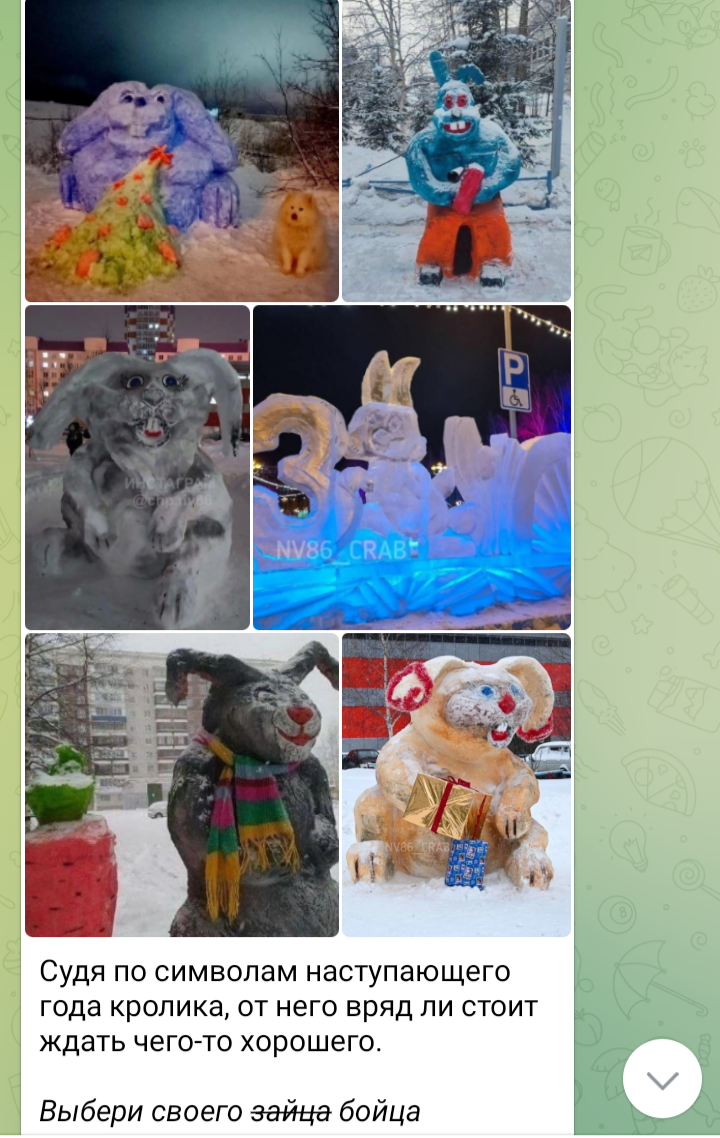Open the purple rabbit with Christmas tree photo
This screenshot has height=1138, width=720.
click(181, 150)
